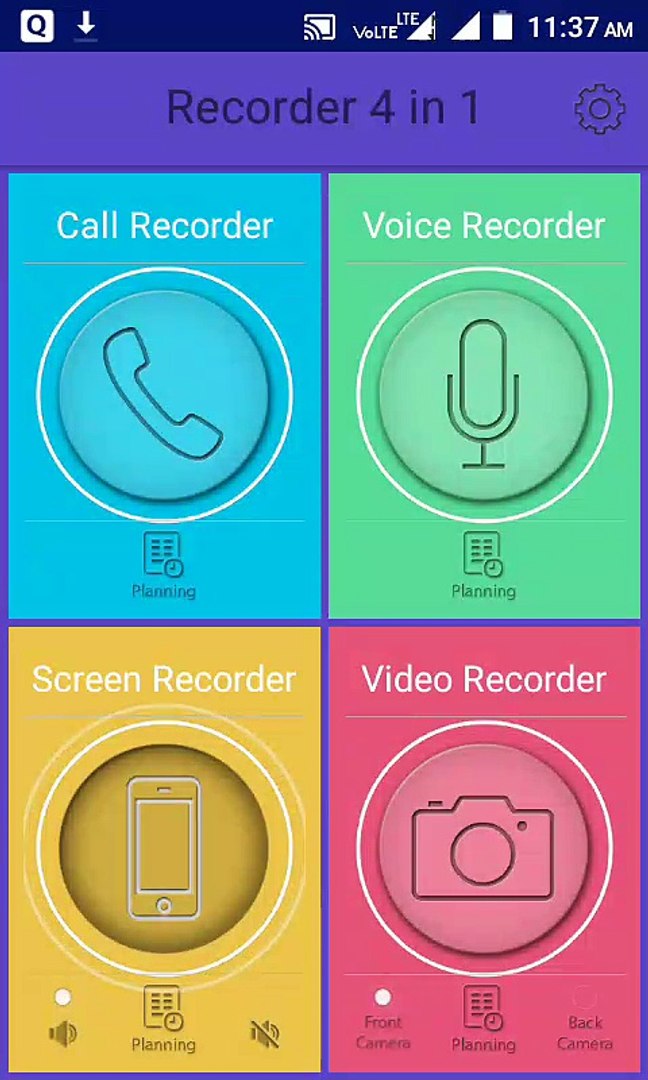
Task: Open Planning under Call Recorder
Action: coord(164,565)
